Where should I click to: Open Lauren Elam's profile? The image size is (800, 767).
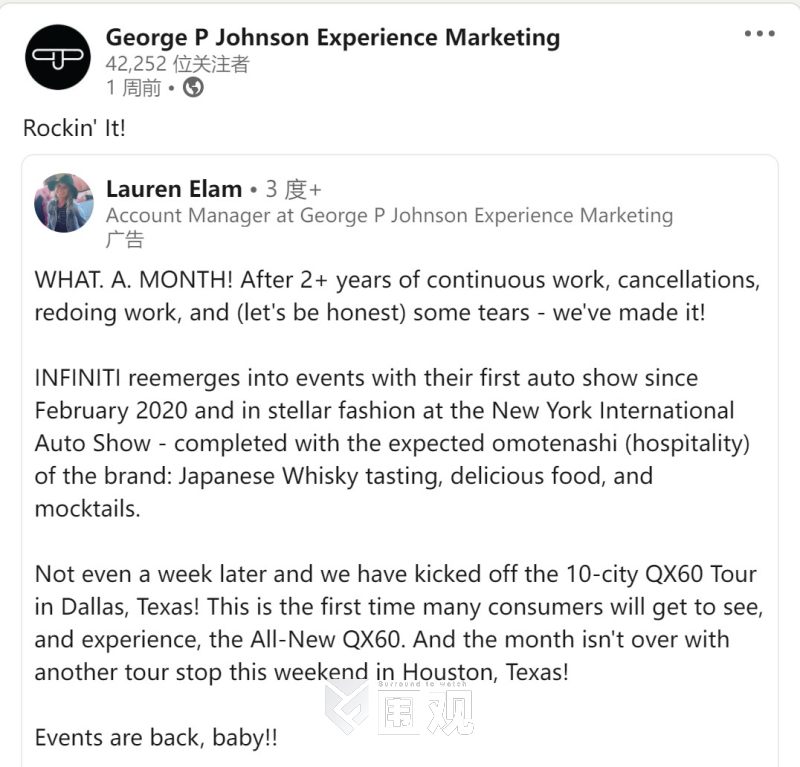pos(174,189)
